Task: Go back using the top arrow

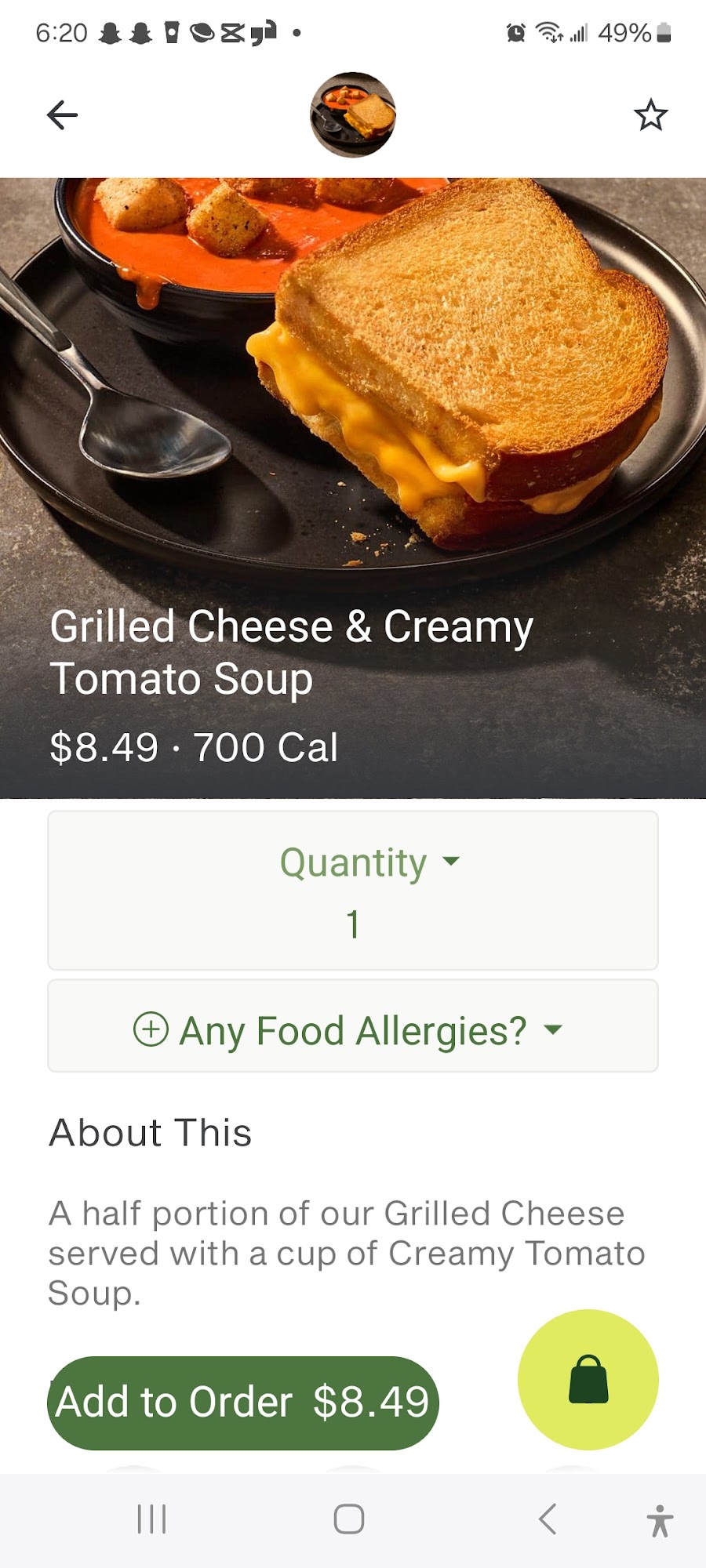Action: 62,115
